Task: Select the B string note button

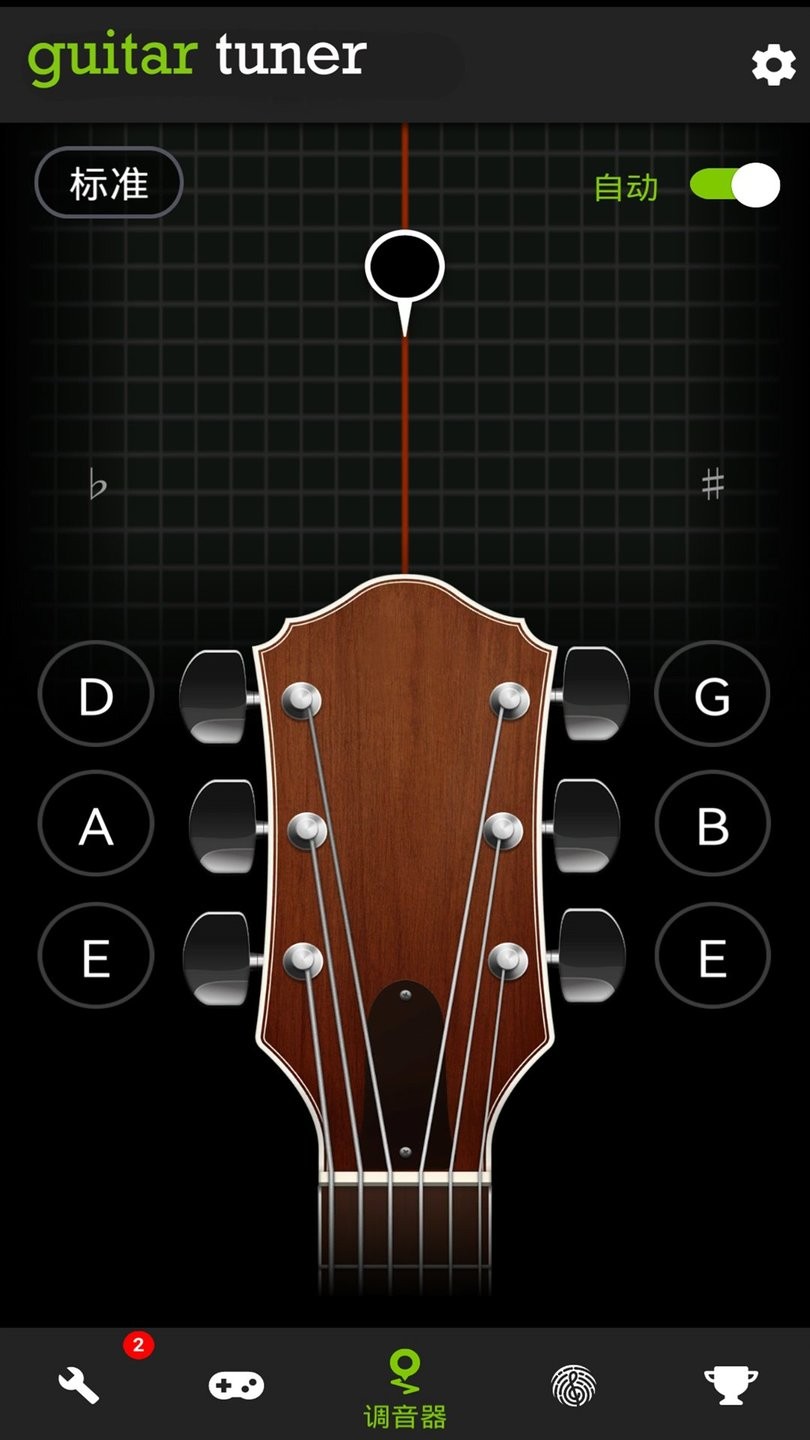Action: coord(712,825)
